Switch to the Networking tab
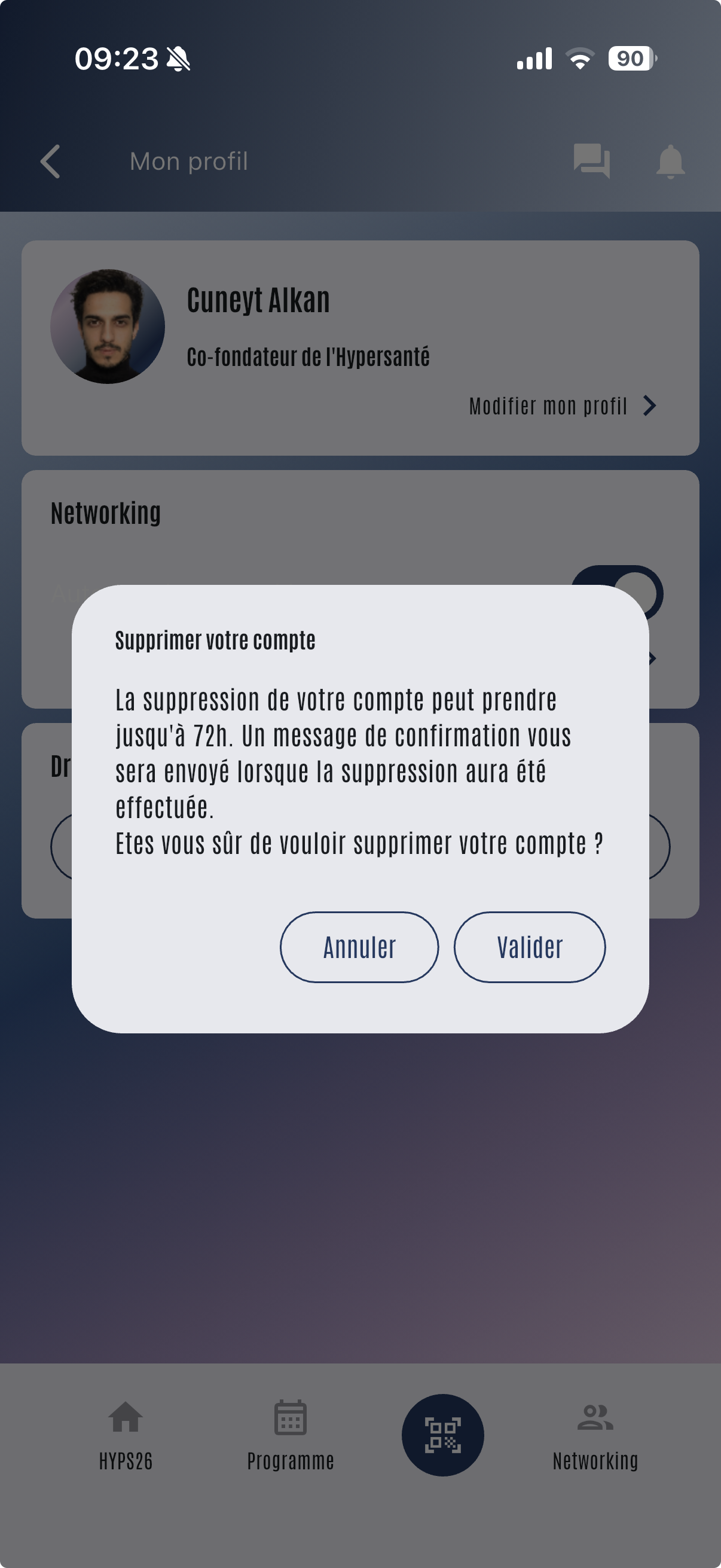Screen dimensions: 721x1568 (595, 1434)
